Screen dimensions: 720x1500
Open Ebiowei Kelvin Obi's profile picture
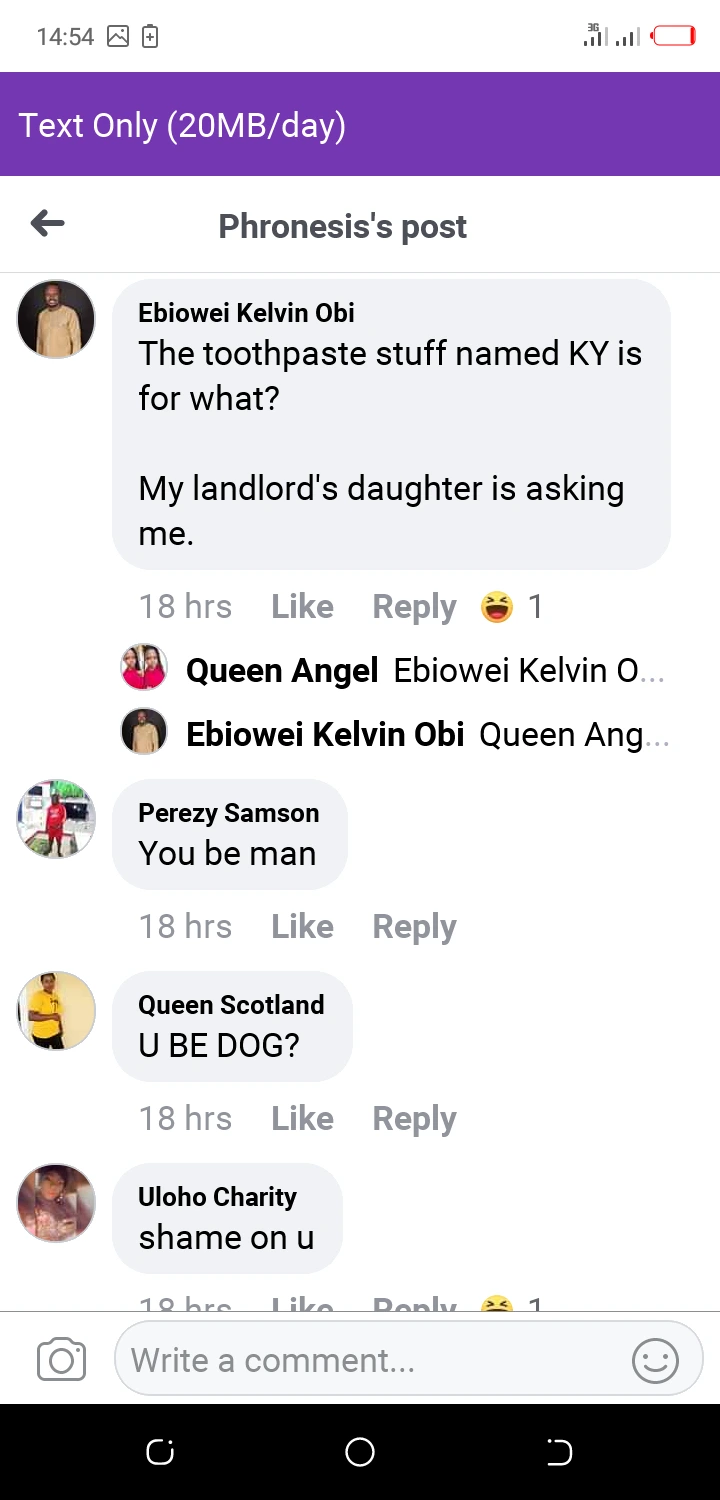point(56,319)
